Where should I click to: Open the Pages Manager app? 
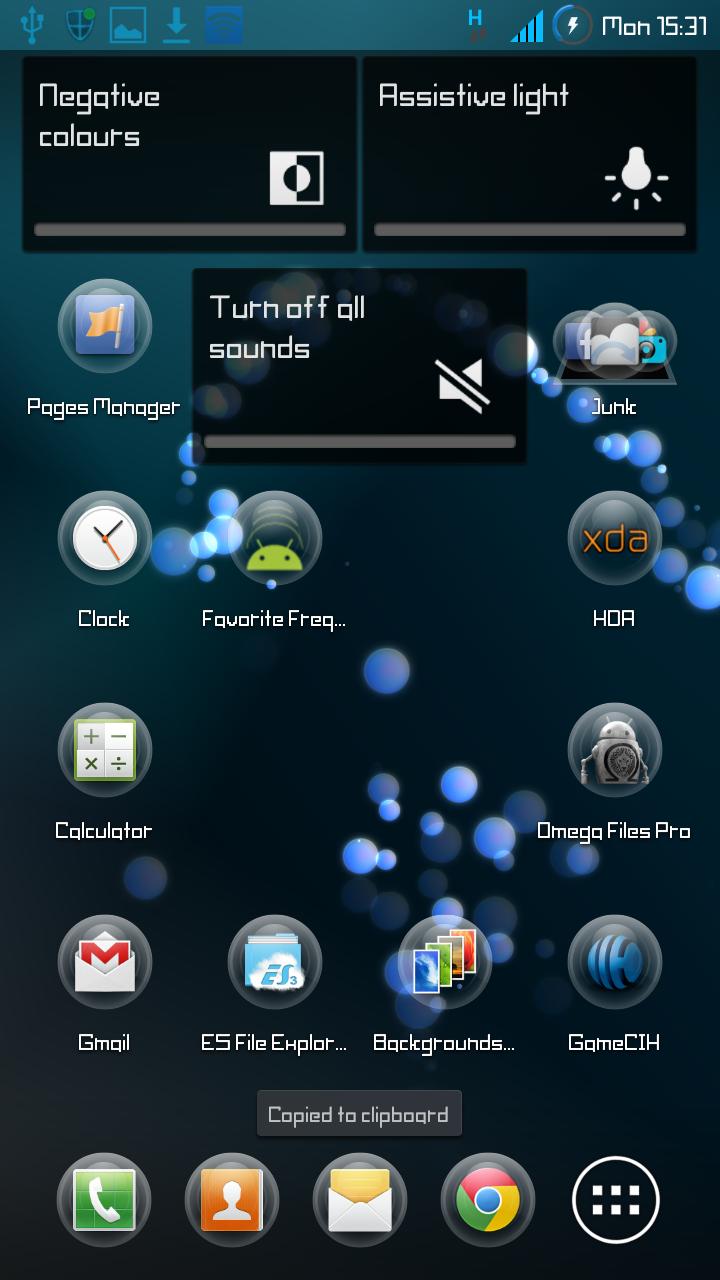104,326
